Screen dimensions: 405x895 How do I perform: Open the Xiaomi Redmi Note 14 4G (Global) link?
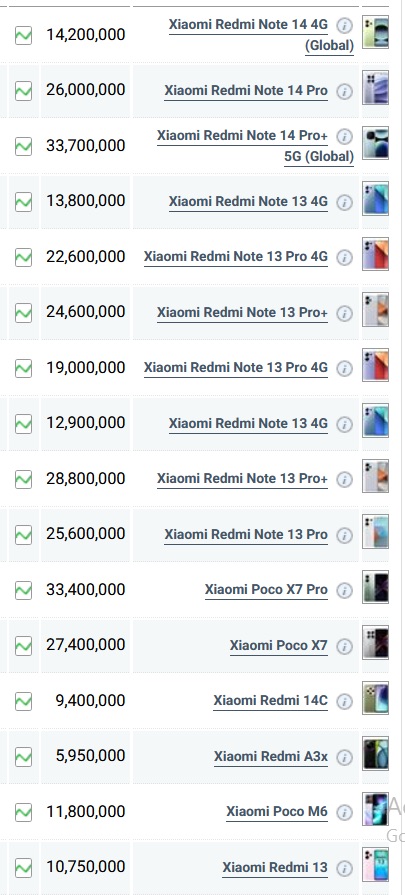pyautogui.click(x=261, y=35)
